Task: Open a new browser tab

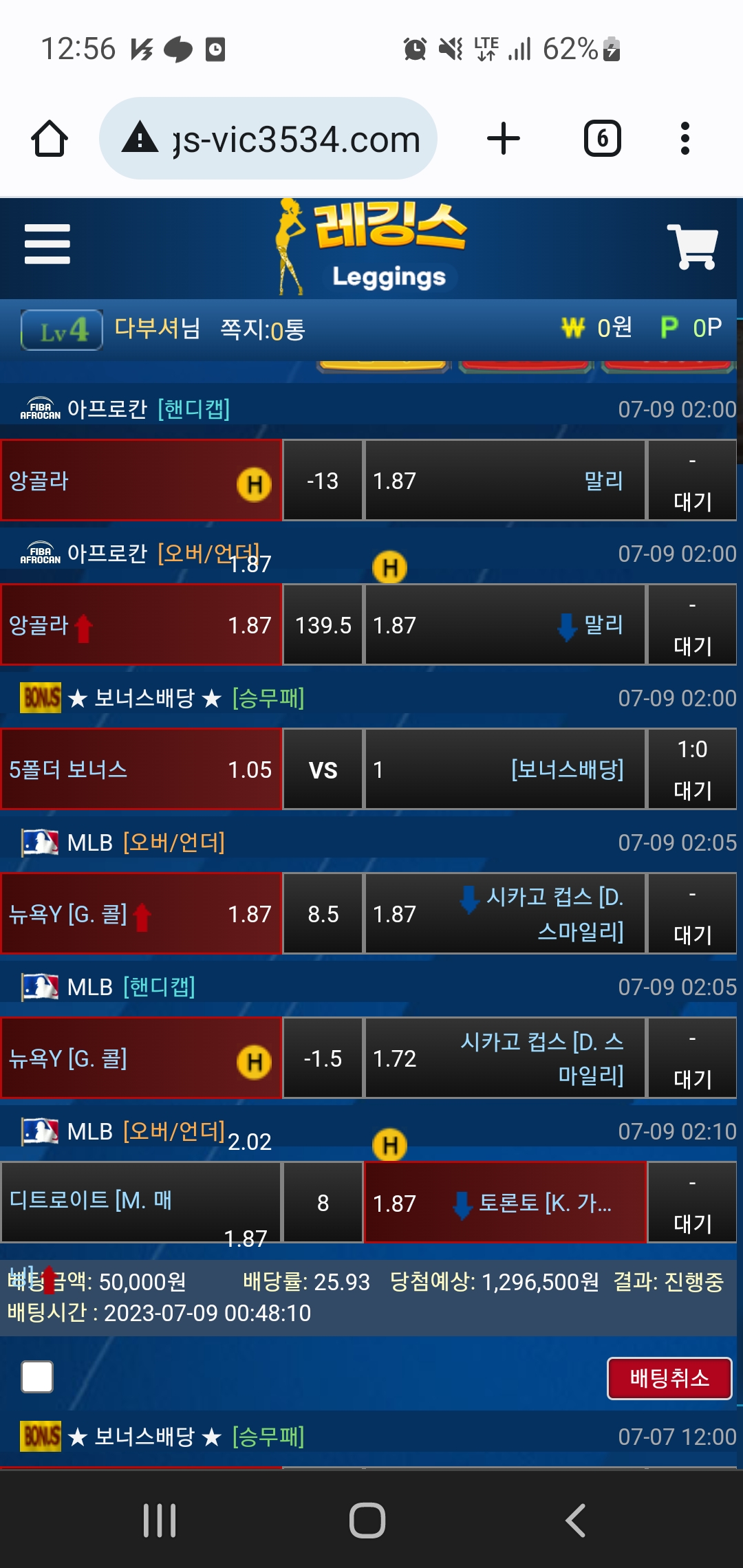Action: 503,139
